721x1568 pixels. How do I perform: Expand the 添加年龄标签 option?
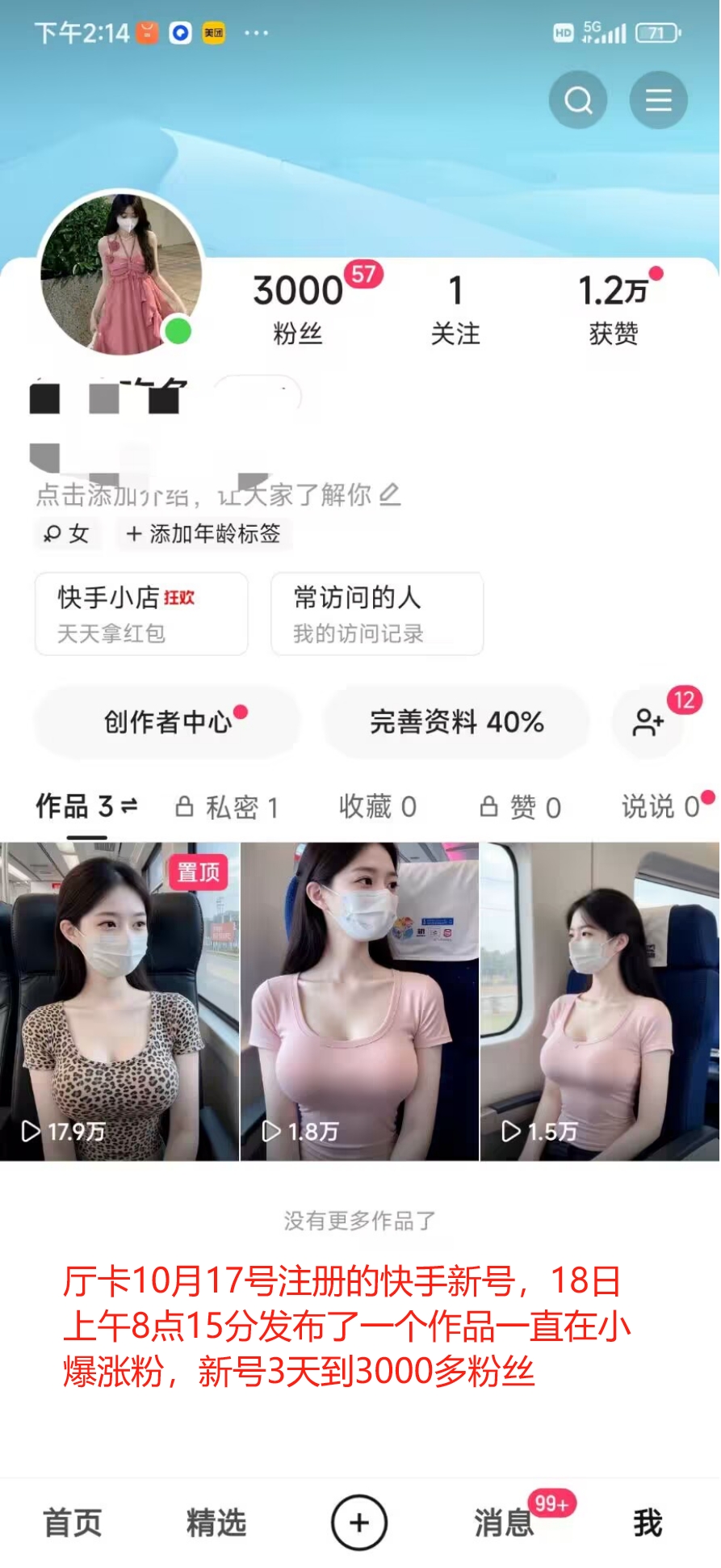pos(203,534)
